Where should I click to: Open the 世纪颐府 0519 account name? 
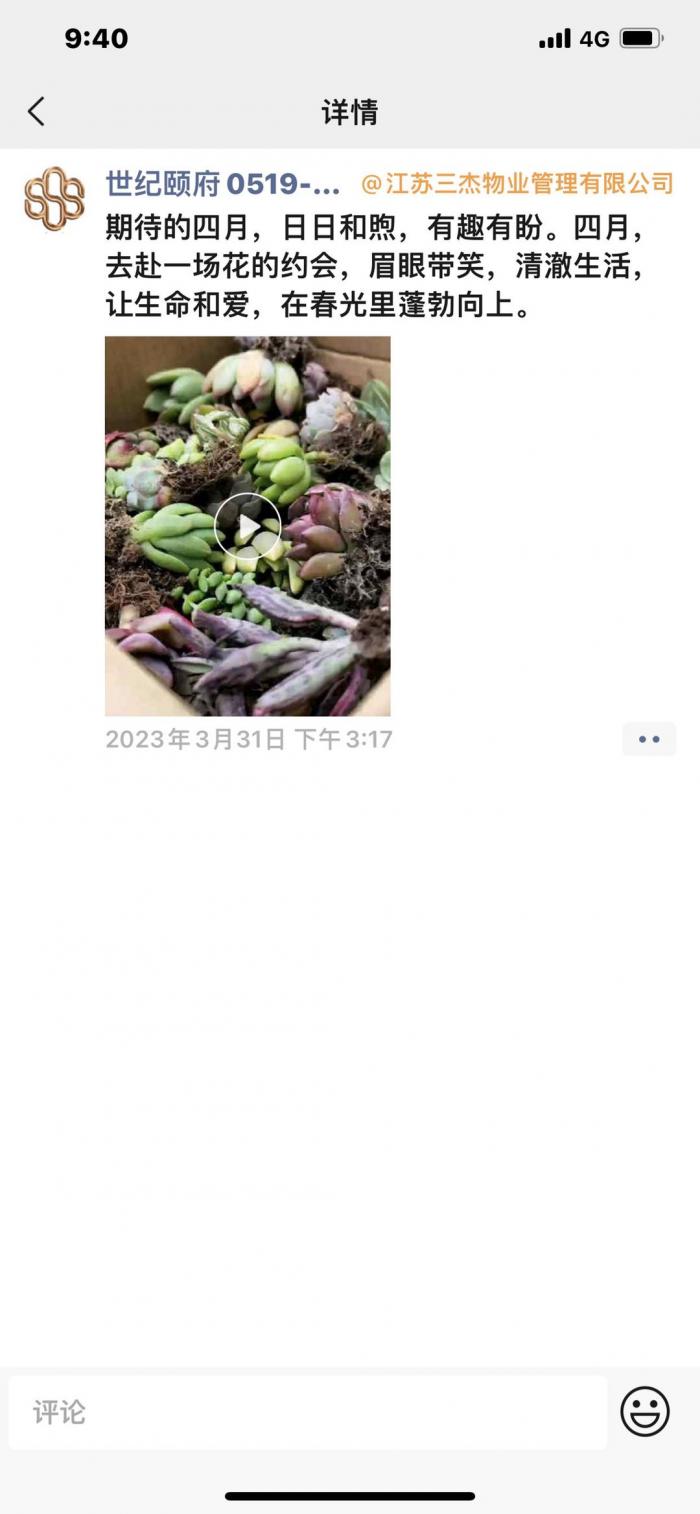223,184
